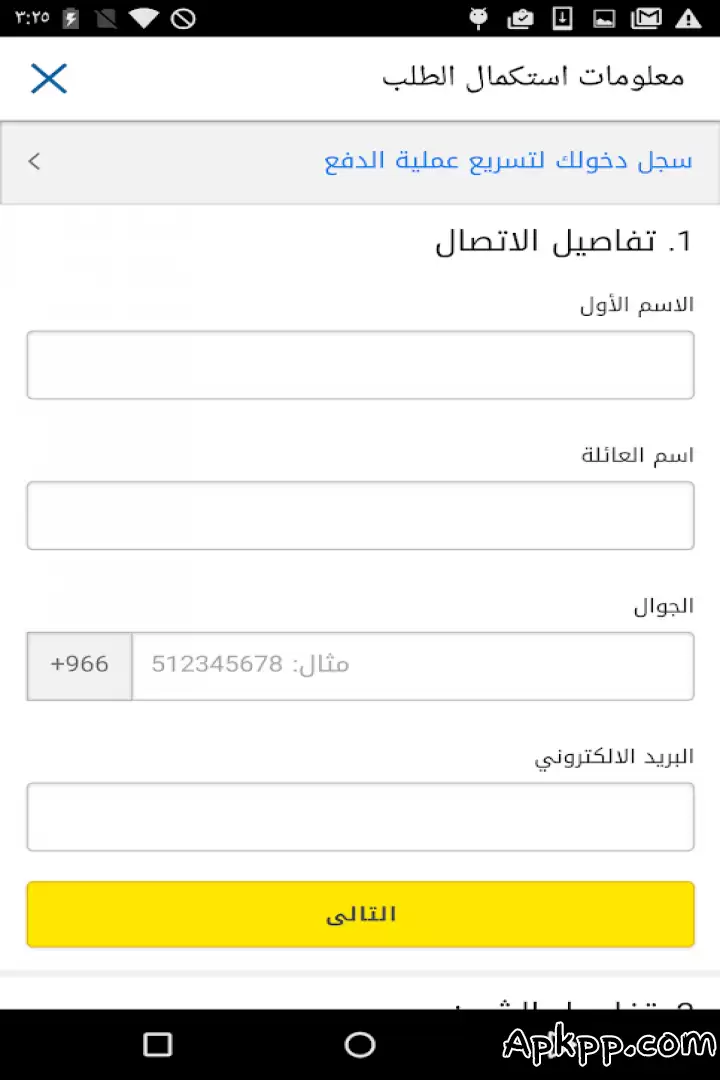Click the الجوال mobile number field

point(413,665)
